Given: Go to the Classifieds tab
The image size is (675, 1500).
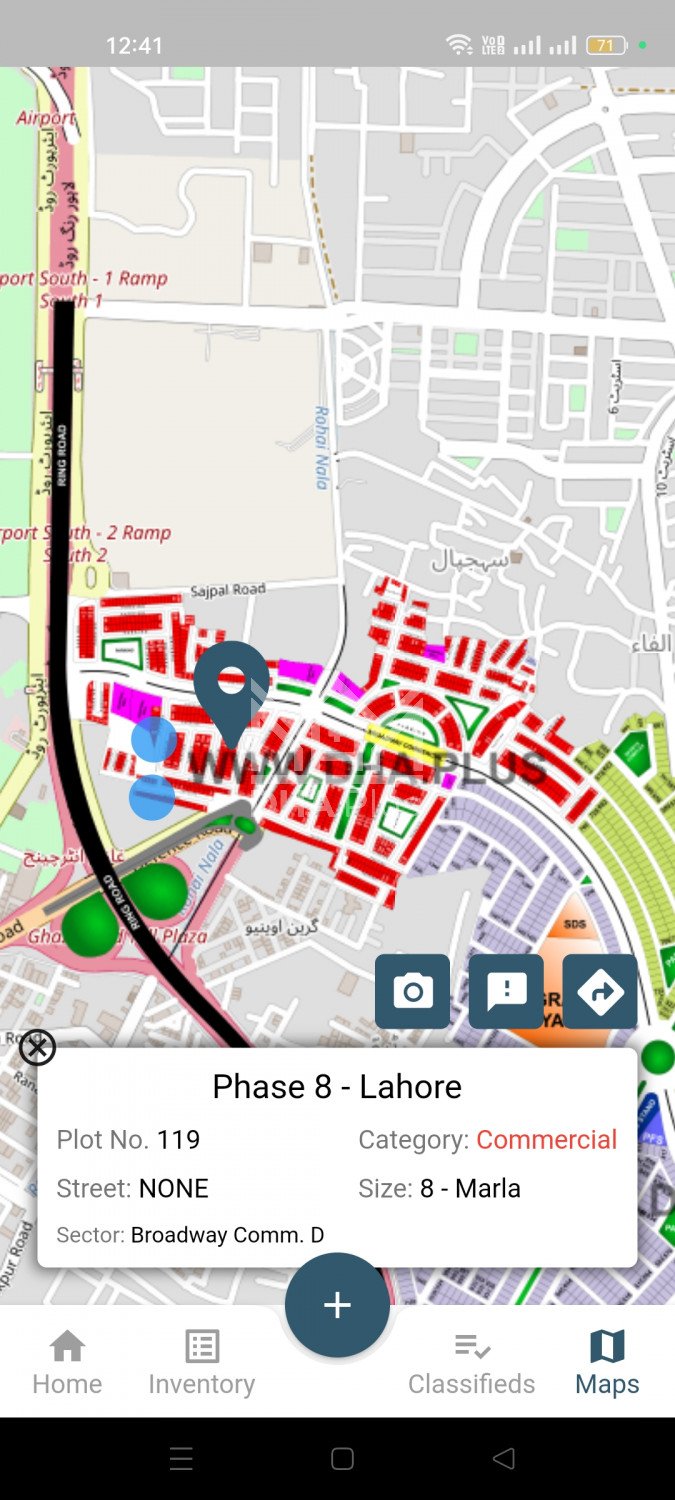Looking at the screenshot, I should (x=471, y=1362).
